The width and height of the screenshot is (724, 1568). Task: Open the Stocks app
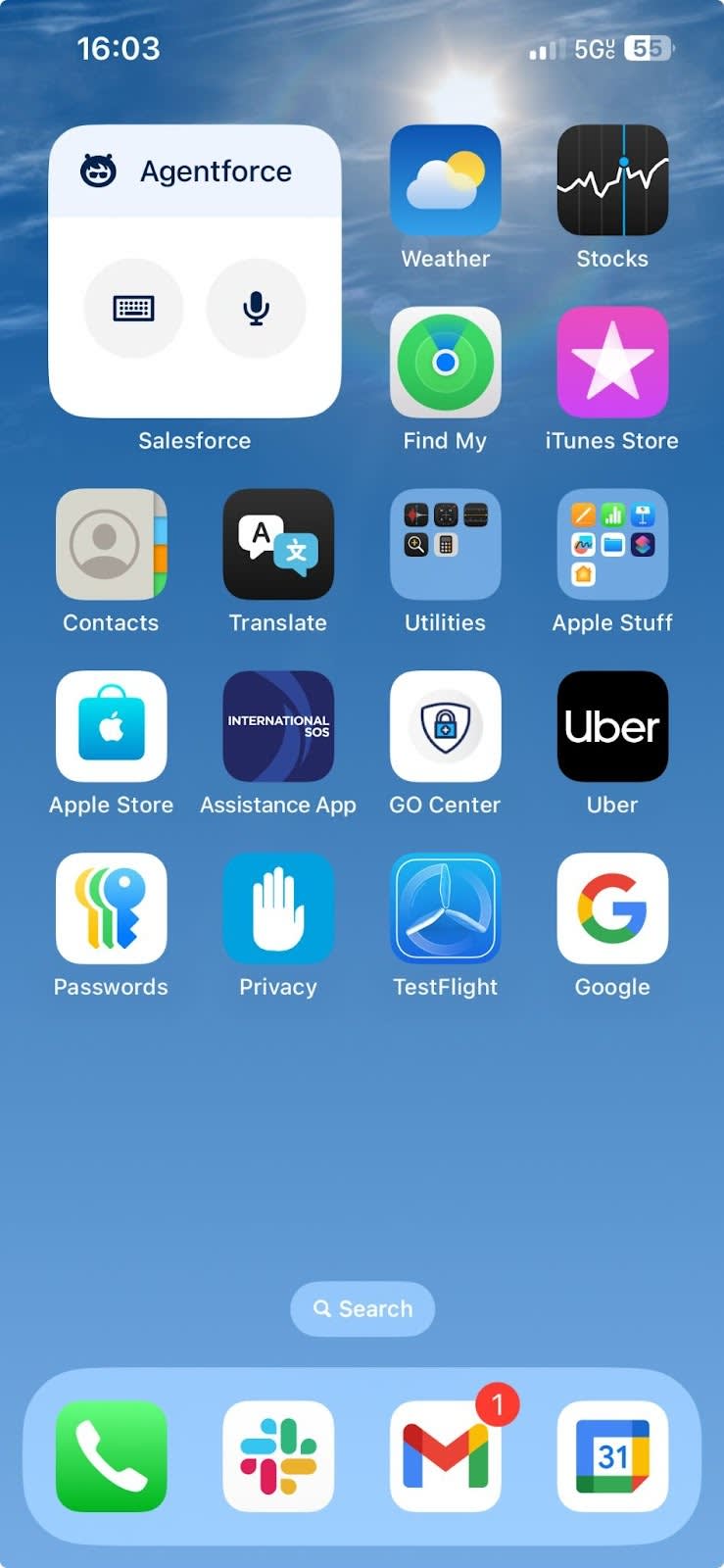pyautogui.click(x=612, y=181)
